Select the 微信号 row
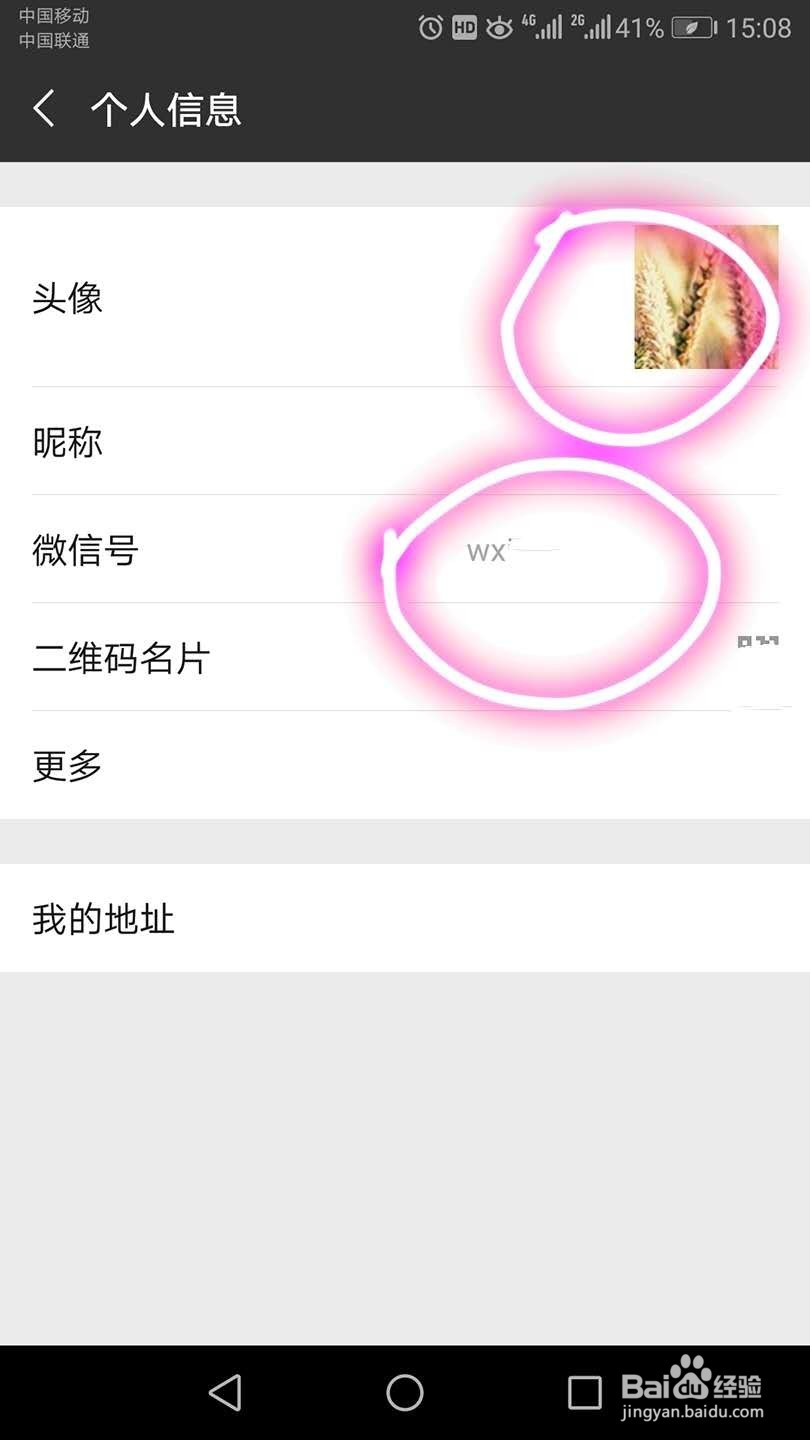 200,551
